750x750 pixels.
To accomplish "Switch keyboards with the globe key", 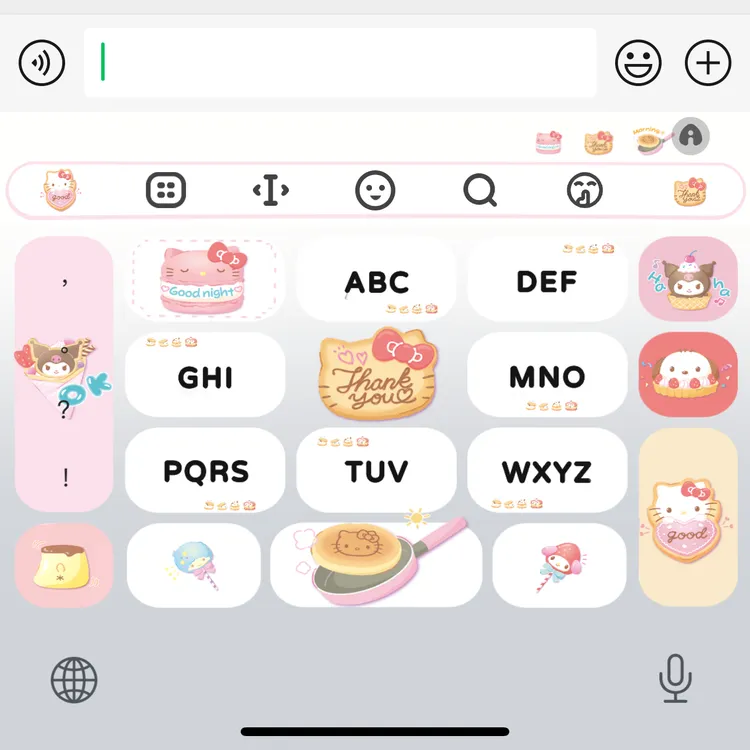I will [74, 681].
